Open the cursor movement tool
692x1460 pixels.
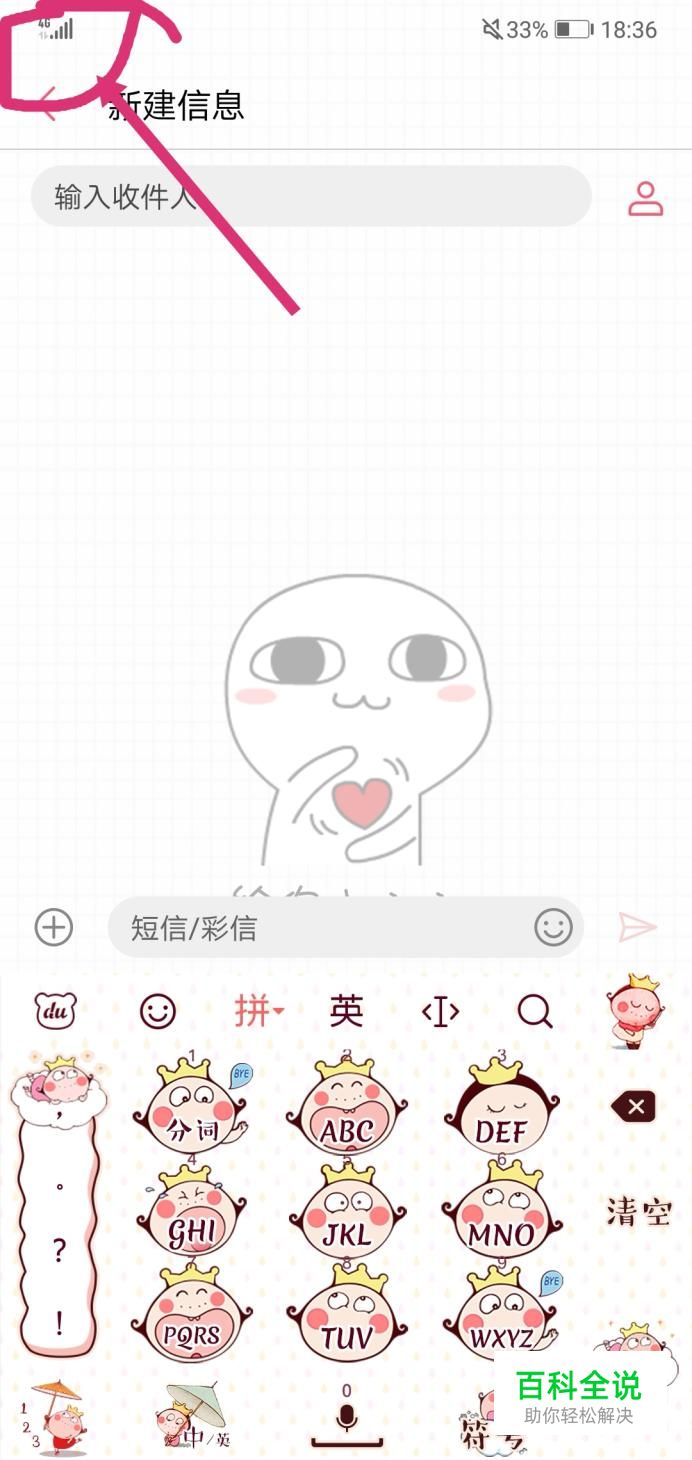click(x=440, y=1012)
